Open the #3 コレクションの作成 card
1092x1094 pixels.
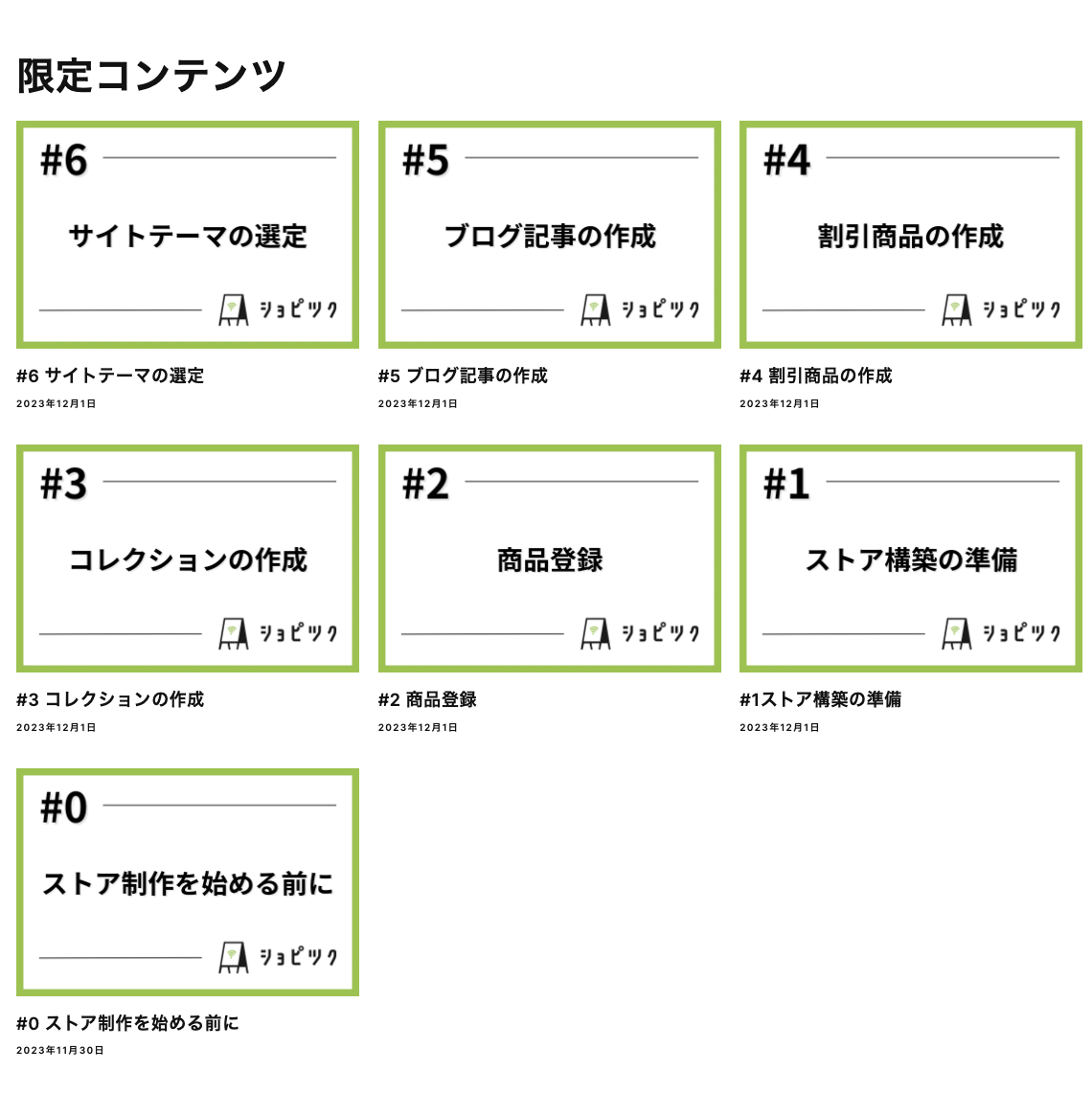click(x=188, y=558)
